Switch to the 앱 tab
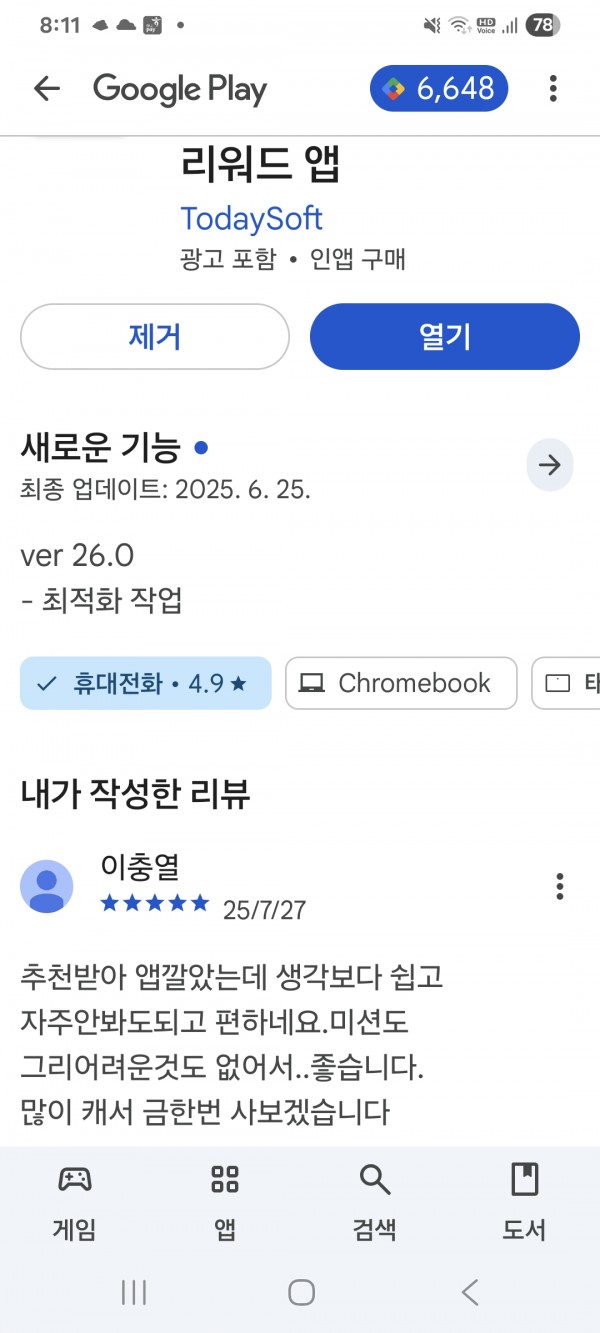The height and width of the screenshot is (1333, 600). point(225,1202)
